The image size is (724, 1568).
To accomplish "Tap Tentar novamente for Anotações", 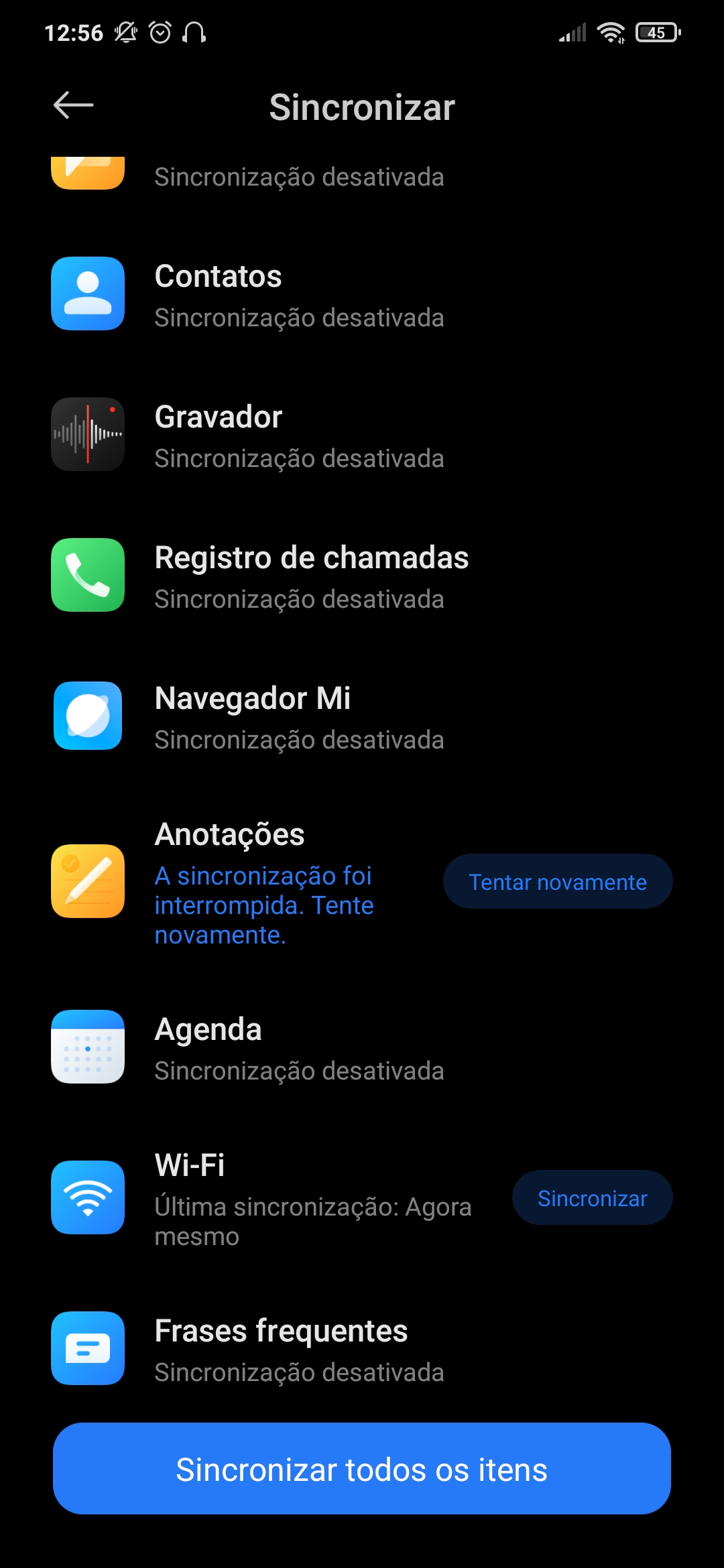I will [x=557, y=882].
